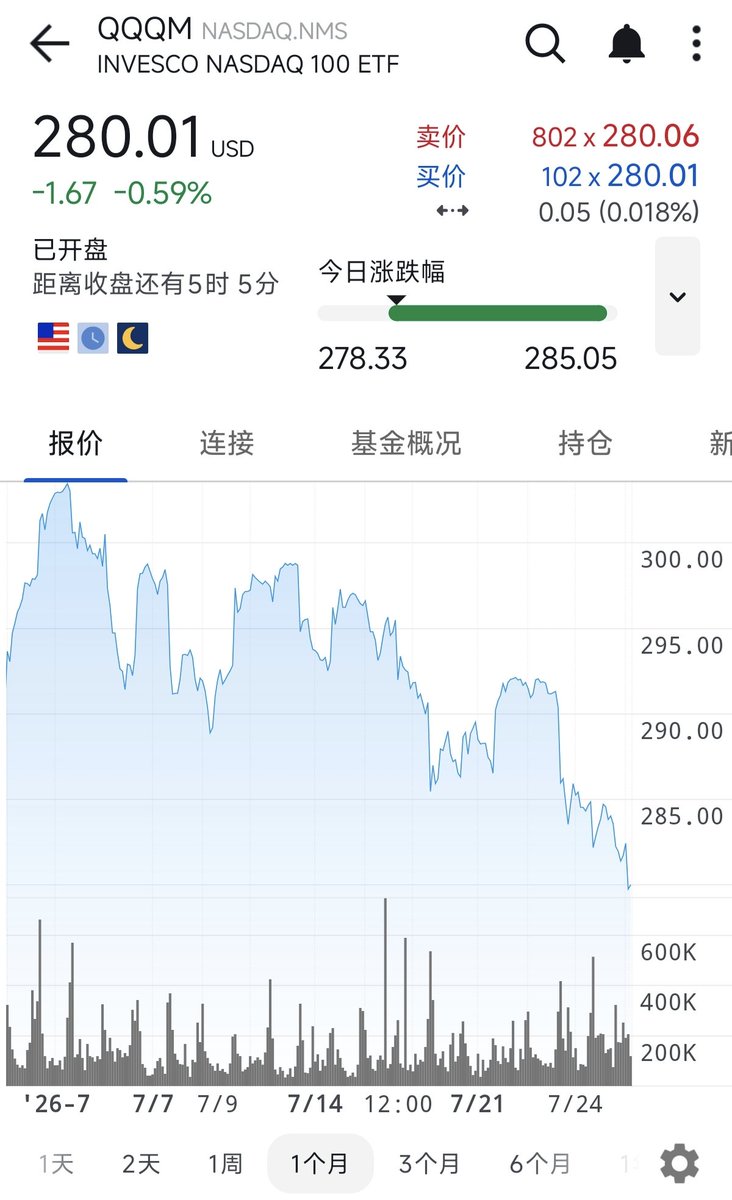
Task: Select the 报价 tab
Action: [76, 443]
